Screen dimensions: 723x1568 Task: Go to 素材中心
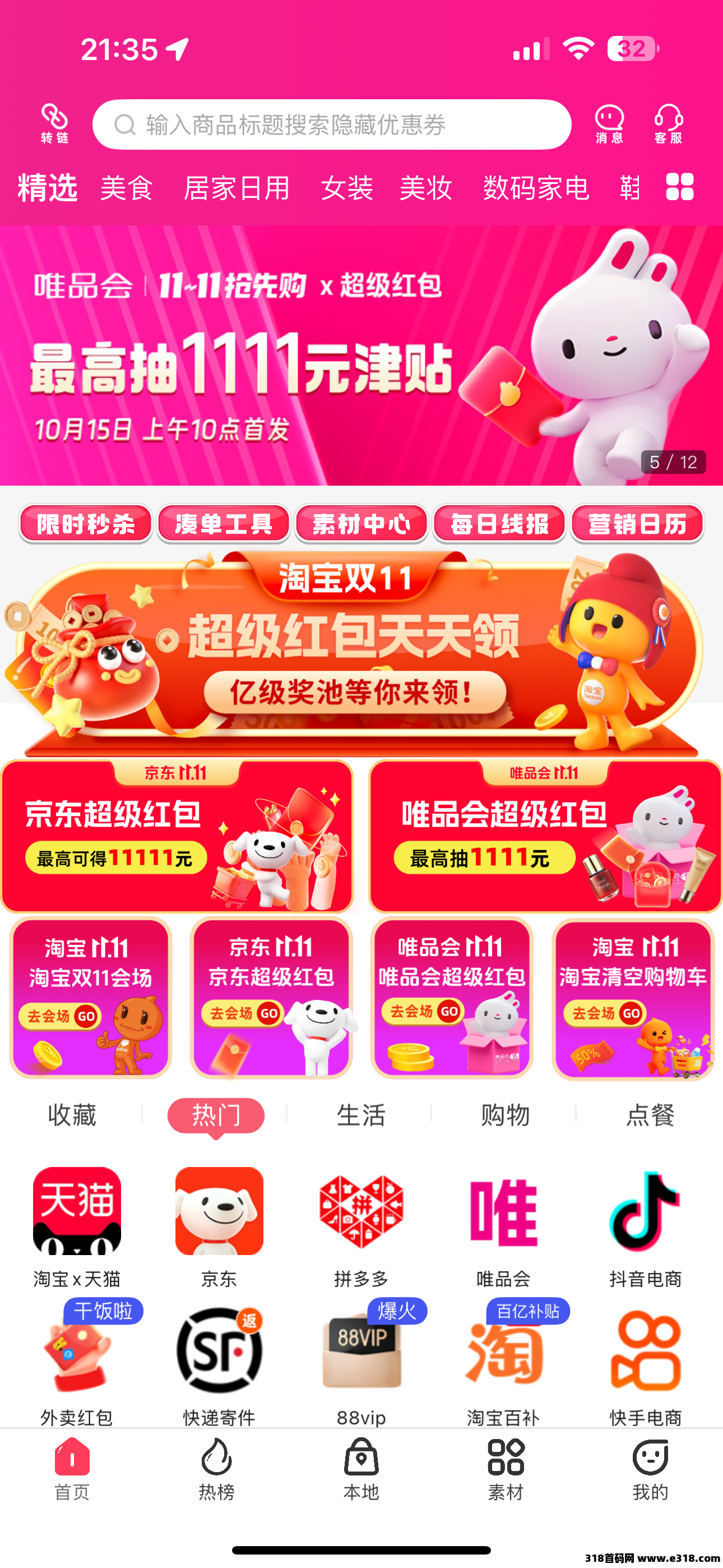click(x=361, y=523)
